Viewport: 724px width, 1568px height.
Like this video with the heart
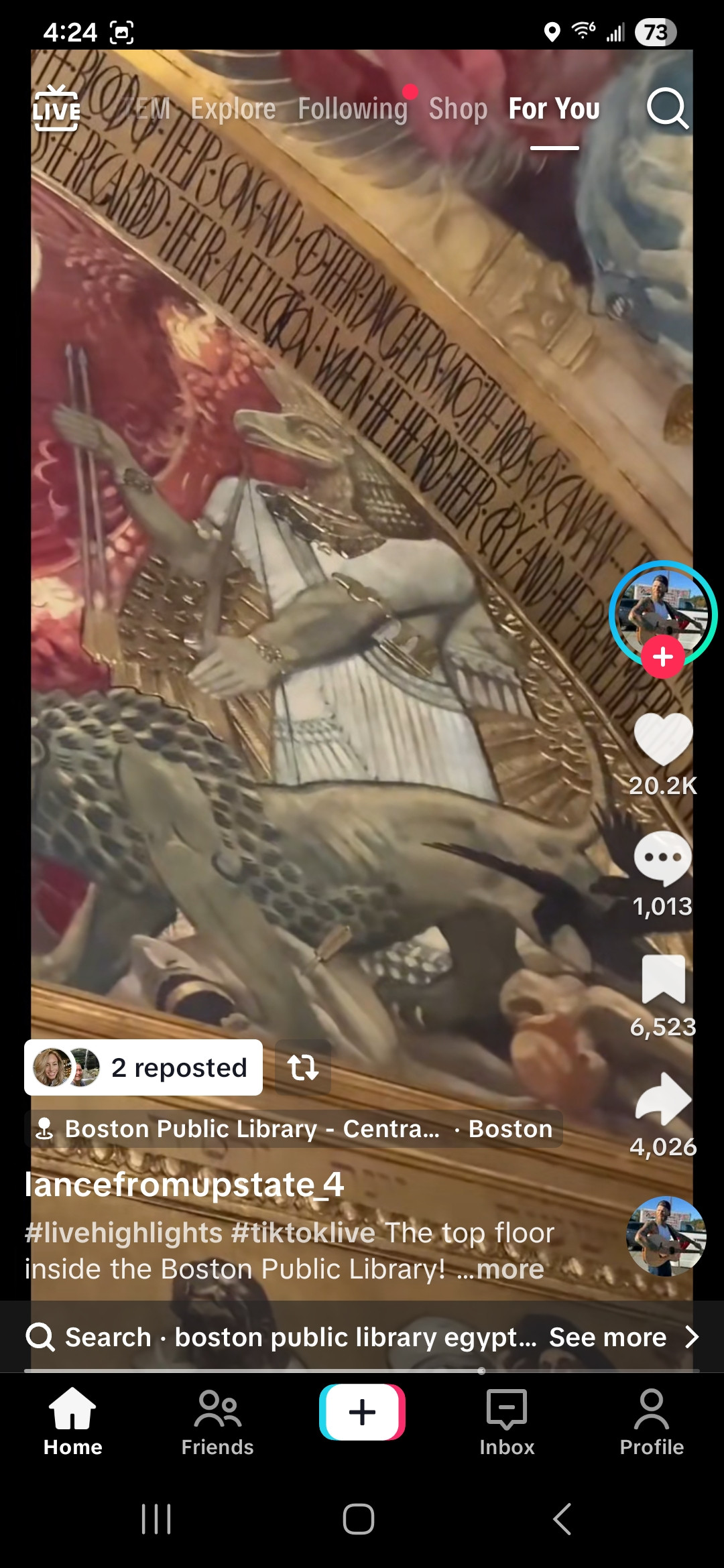[663, 740]
